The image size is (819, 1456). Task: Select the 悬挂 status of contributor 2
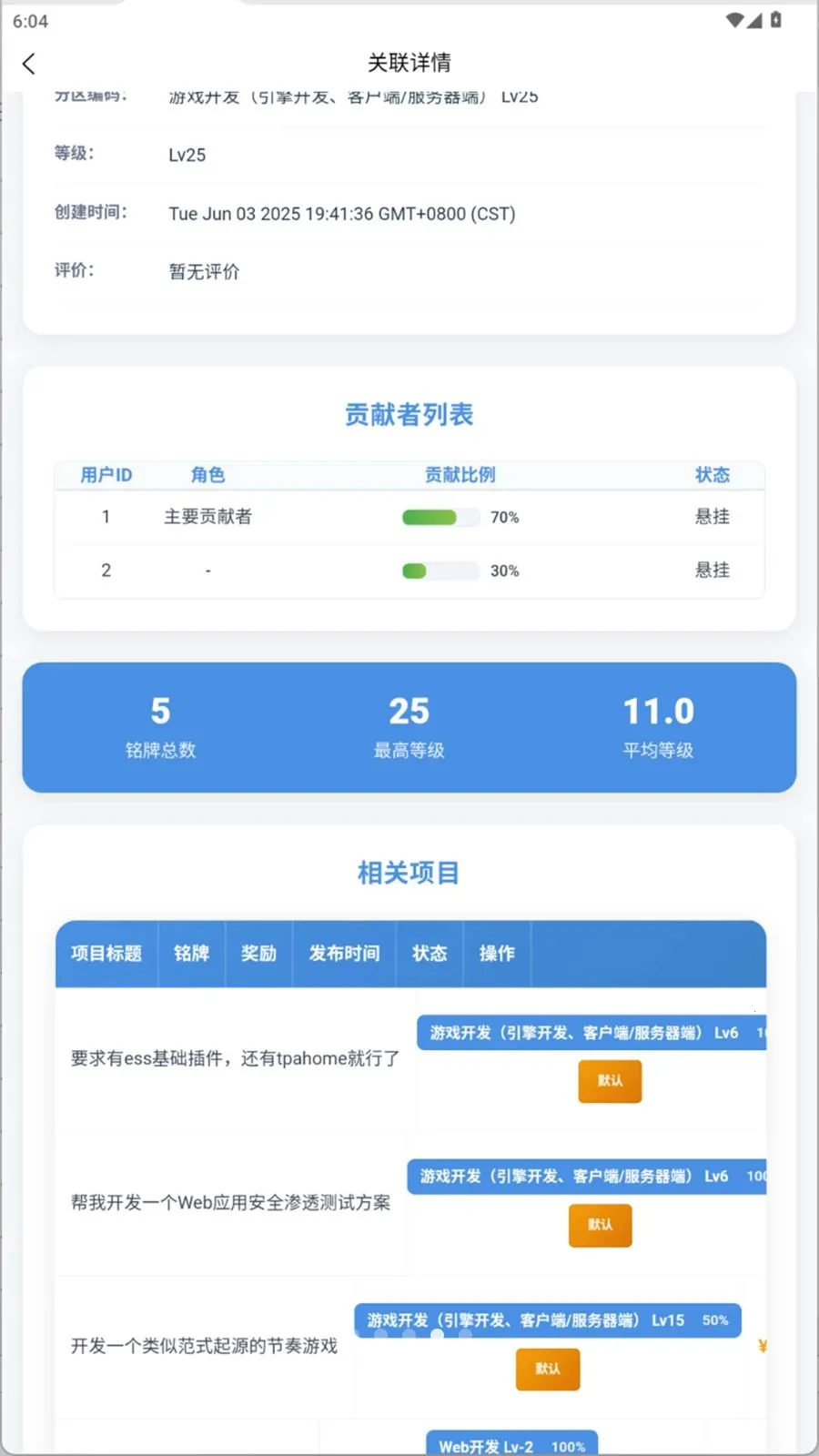(713, 571)
